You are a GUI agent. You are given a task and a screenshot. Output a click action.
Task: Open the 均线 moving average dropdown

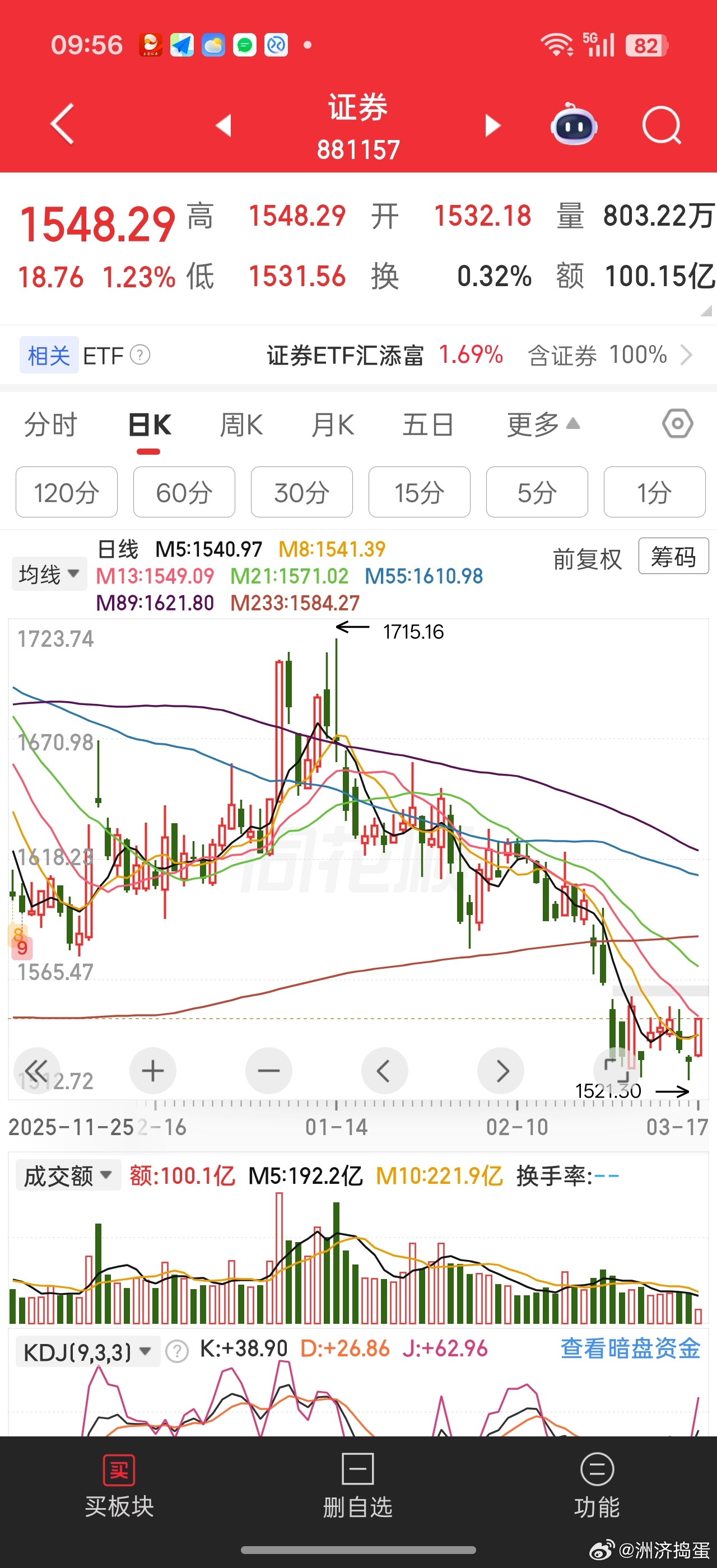[x=49, y=573]
